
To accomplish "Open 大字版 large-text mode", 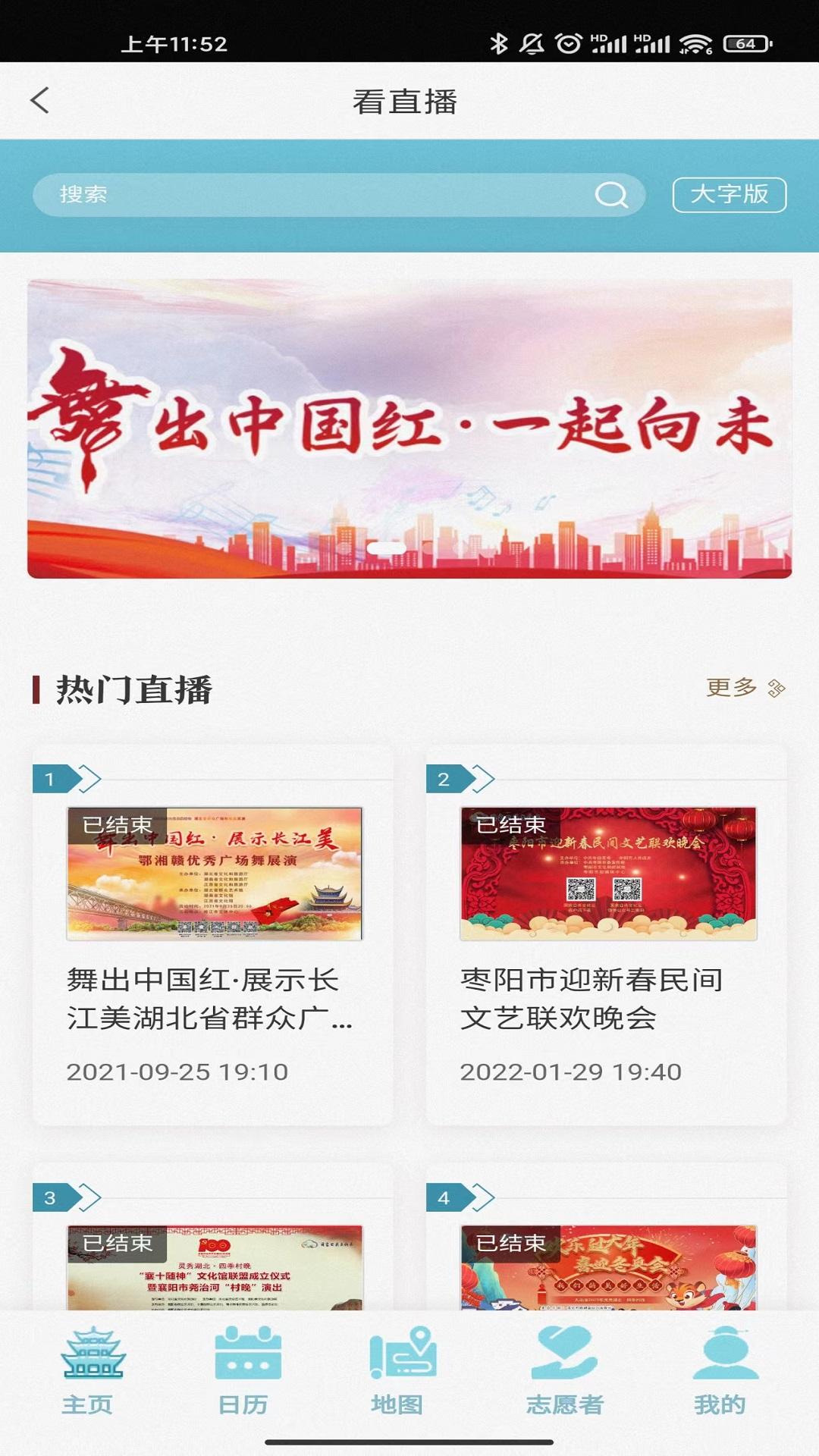I will (x=730, y=196).
